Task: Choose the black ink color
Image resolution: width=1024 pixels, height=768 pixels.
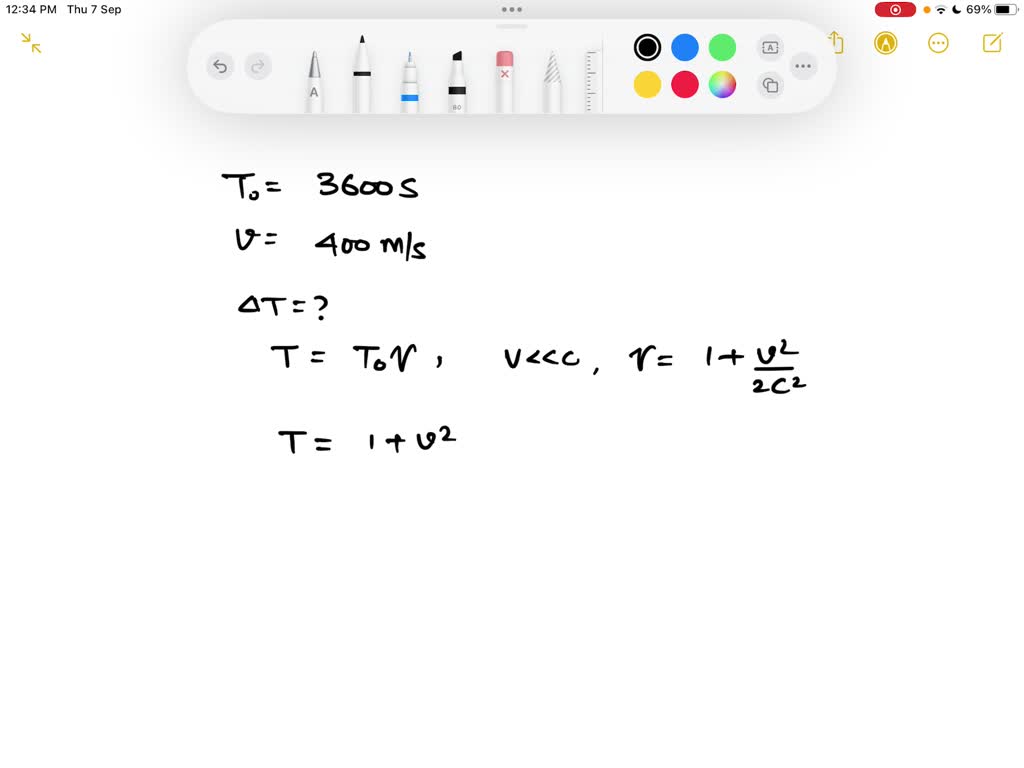Action: coord(647,47)
